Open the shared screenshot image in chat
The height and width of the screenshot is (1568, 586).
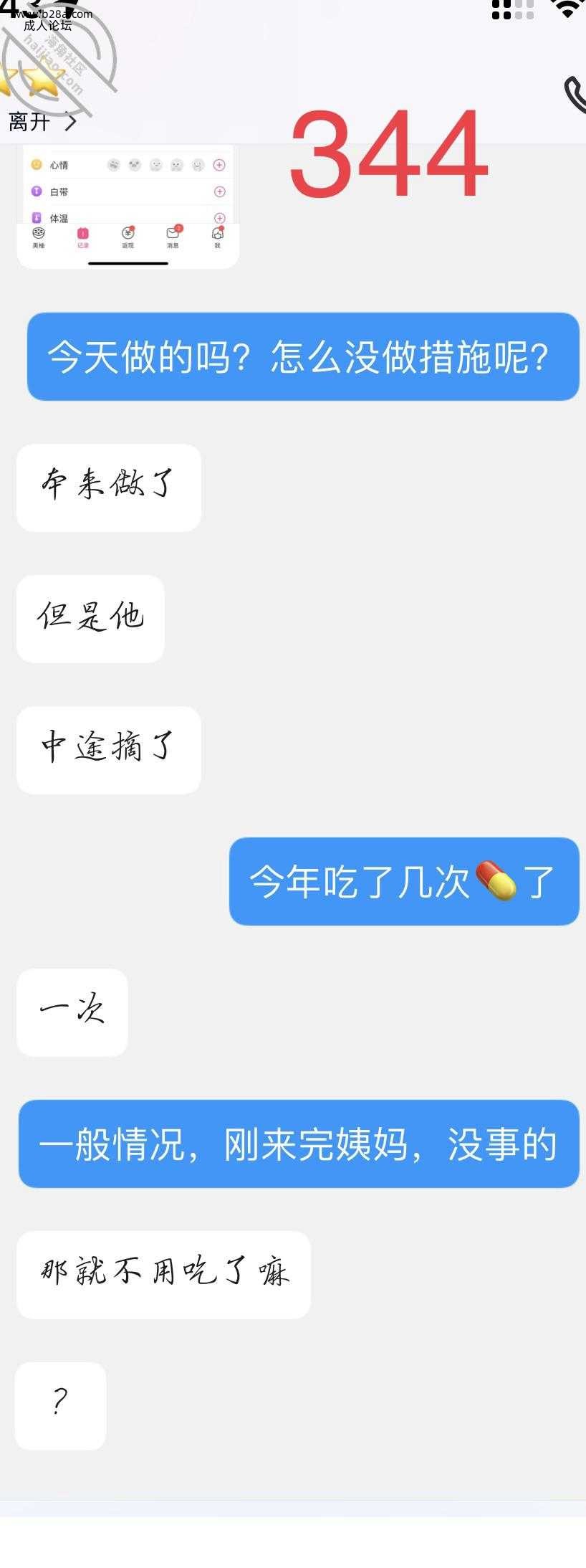pos(128,206)
